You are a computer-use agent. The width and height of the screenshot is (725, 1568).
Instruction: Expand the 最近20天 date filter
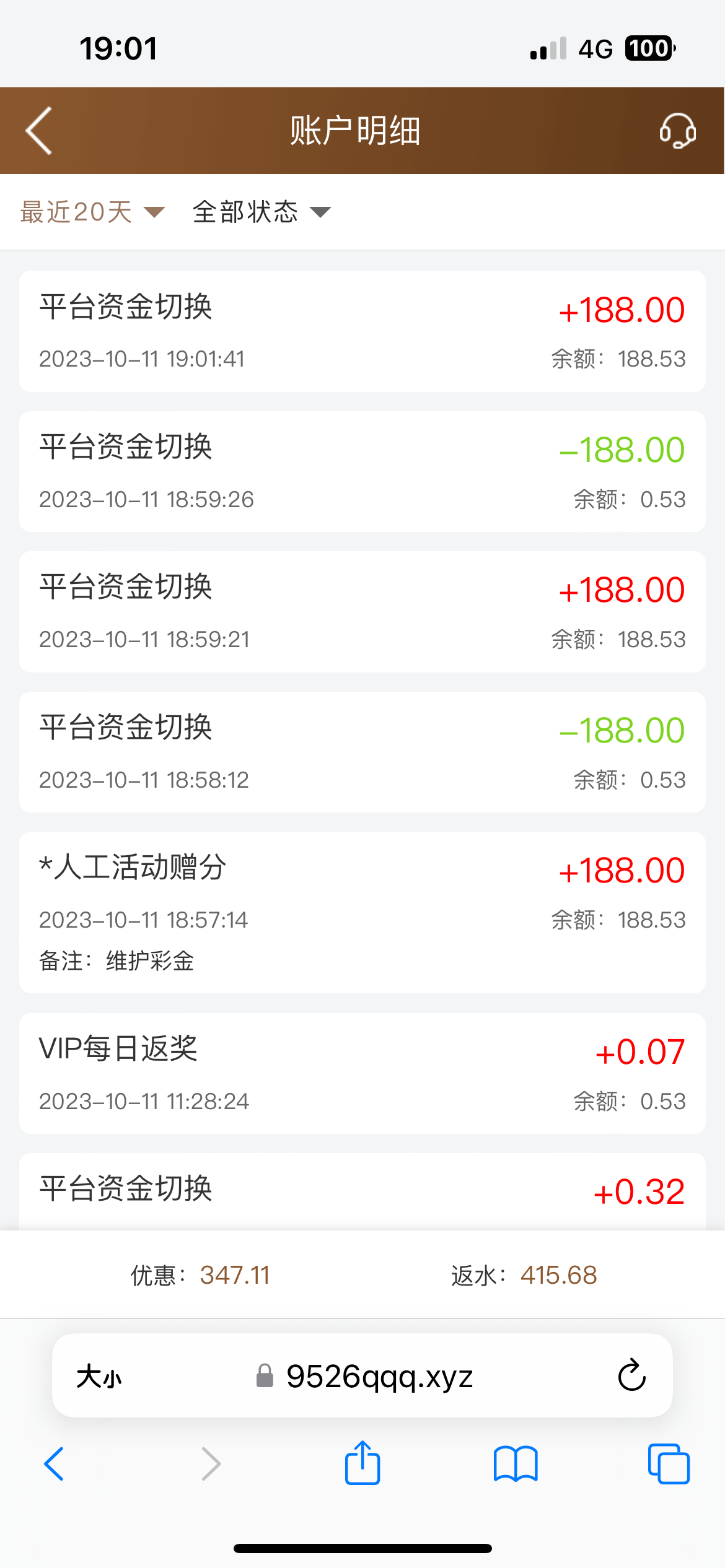click(92, 212)
